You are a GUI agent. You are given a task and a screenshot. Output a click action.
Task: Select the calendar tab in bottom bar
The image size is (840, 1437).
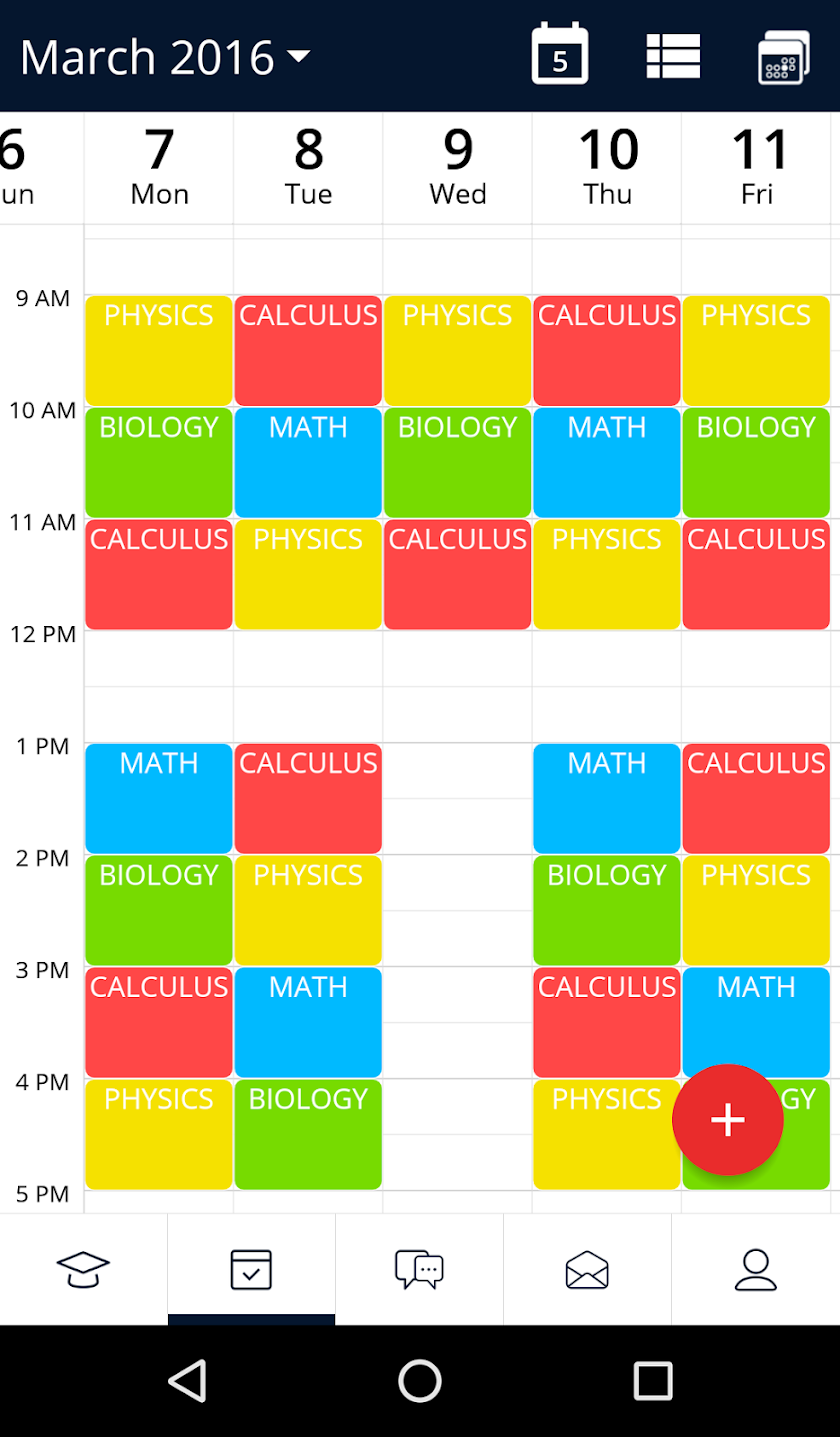pos(251,1269)
